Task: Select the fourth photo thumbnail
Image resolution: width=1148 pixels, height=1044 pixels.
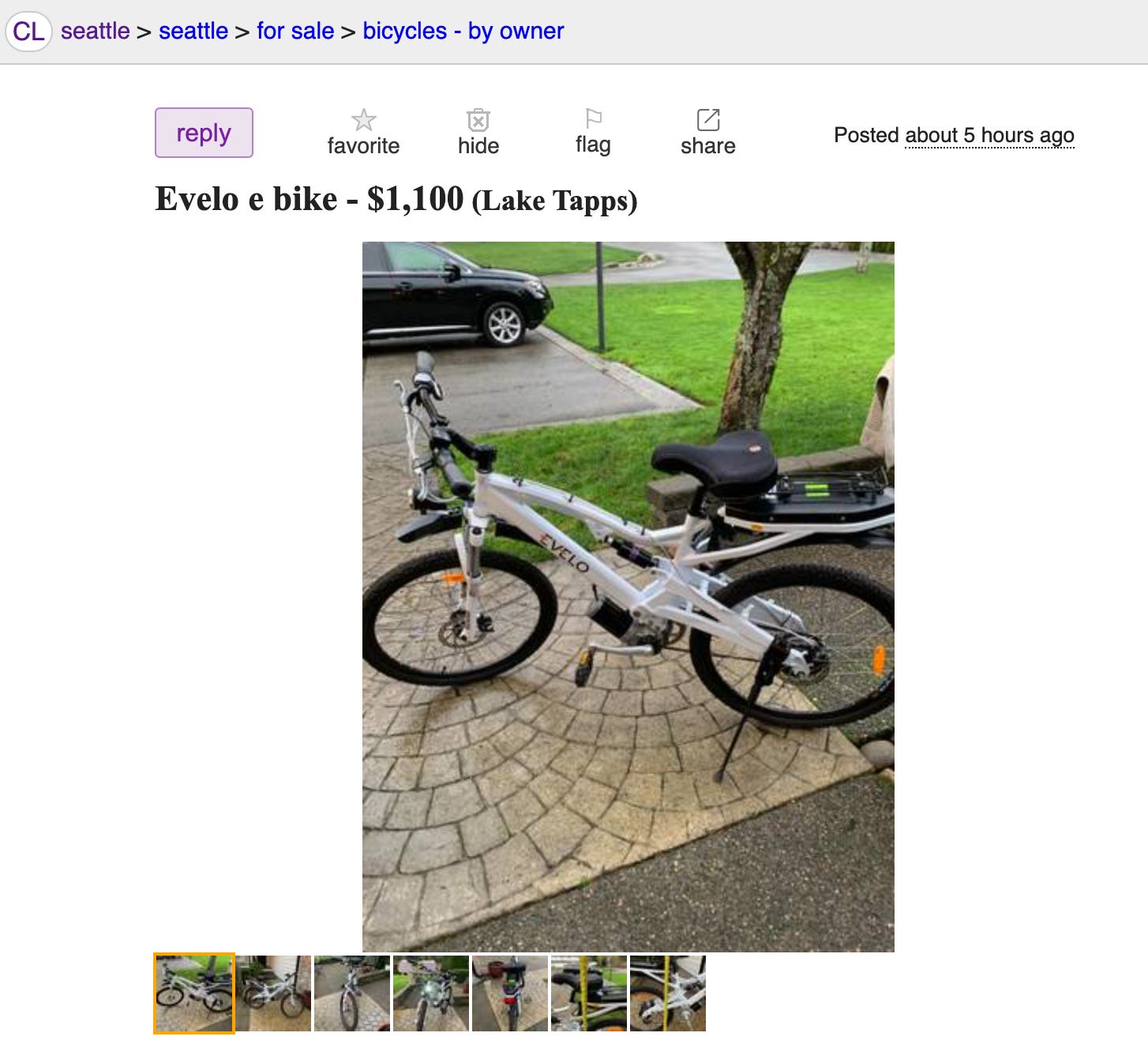Action: pyautogui.click(x=431, y=993)
